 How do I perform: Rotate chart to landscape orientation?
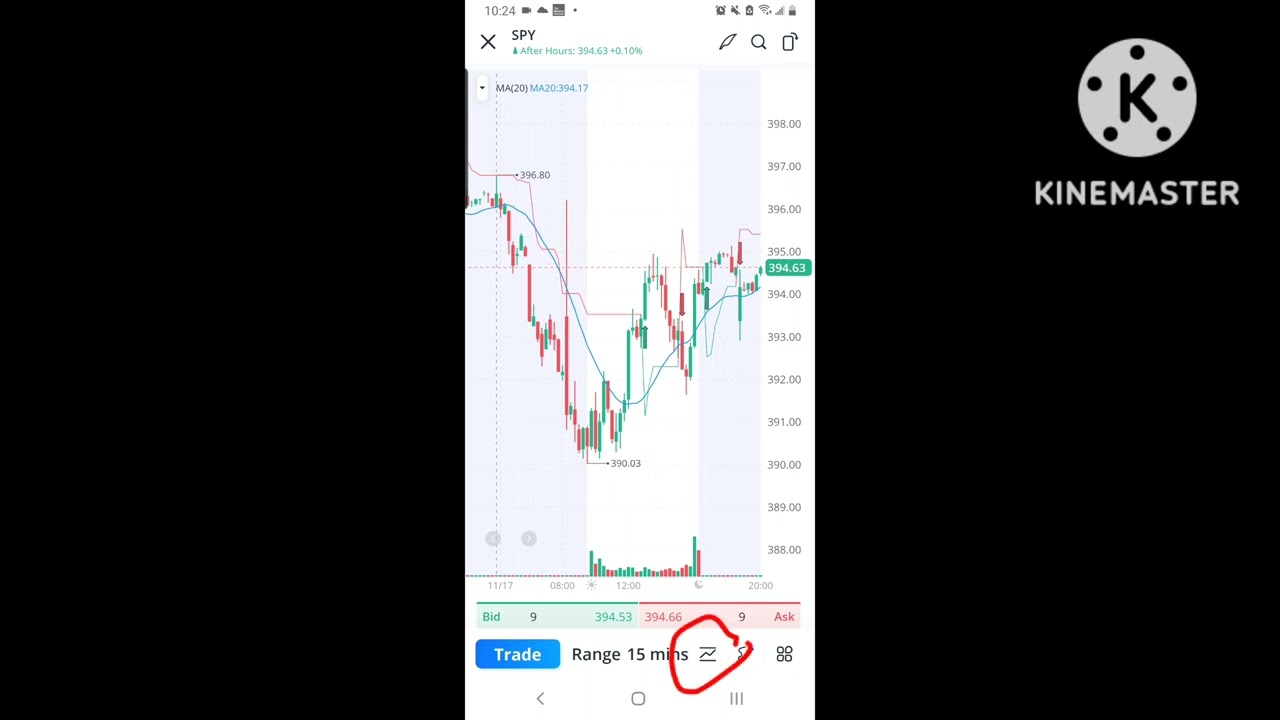coord(790,42)
